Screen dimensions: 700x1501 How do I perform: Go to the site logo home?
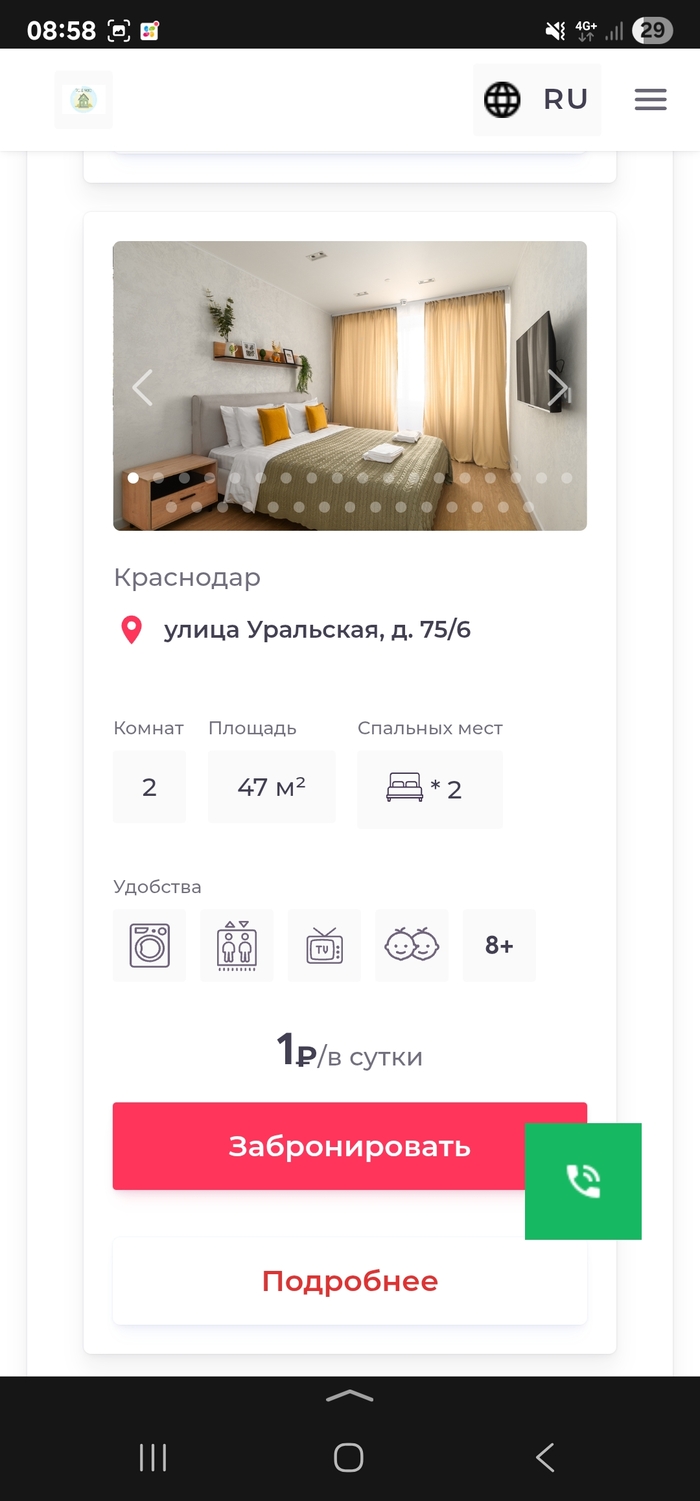pos(83,99)
